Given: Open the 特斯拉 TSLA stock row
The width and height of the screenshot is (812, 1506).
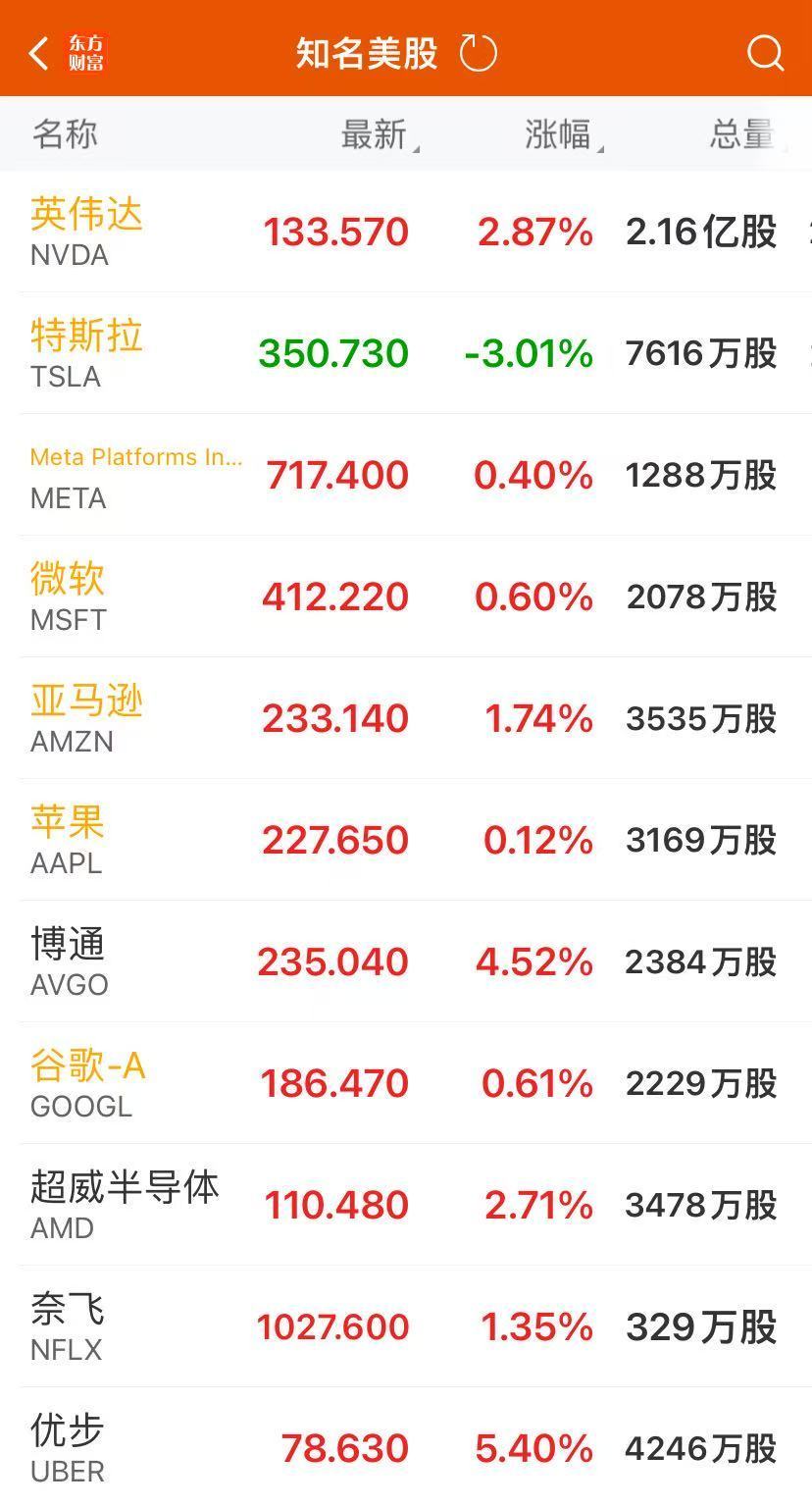Looking at the screenshot, I should point(406,353).
